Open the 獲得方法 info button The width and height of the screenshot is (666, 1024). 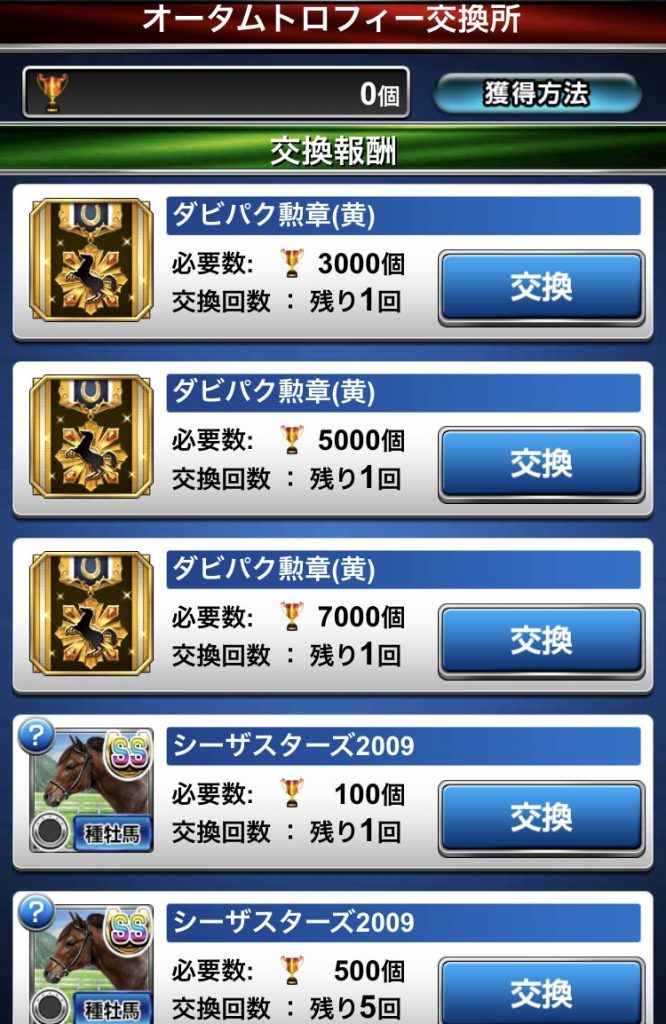[x=537, y=94]
